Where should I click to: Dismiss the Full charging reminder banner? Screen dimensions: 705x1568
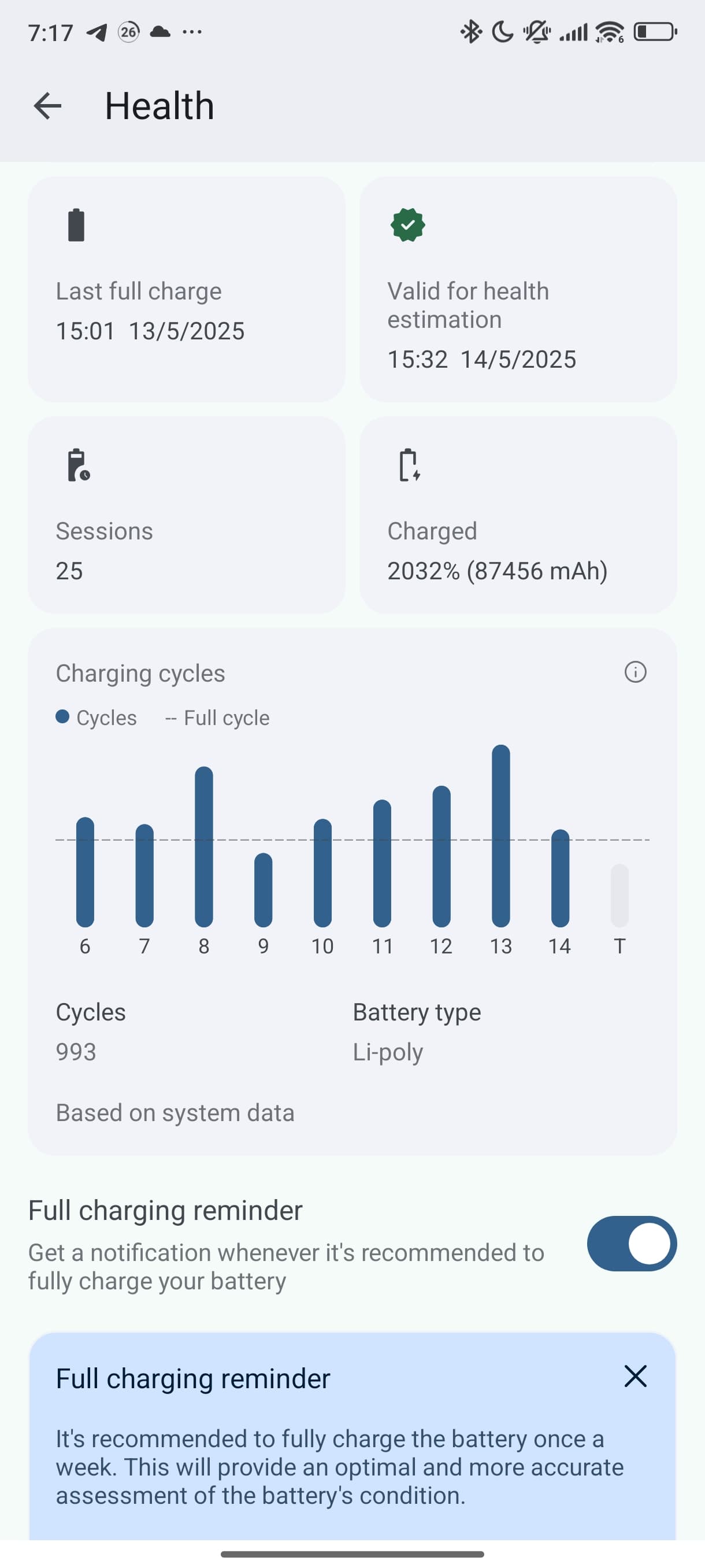coord(635,1376)
